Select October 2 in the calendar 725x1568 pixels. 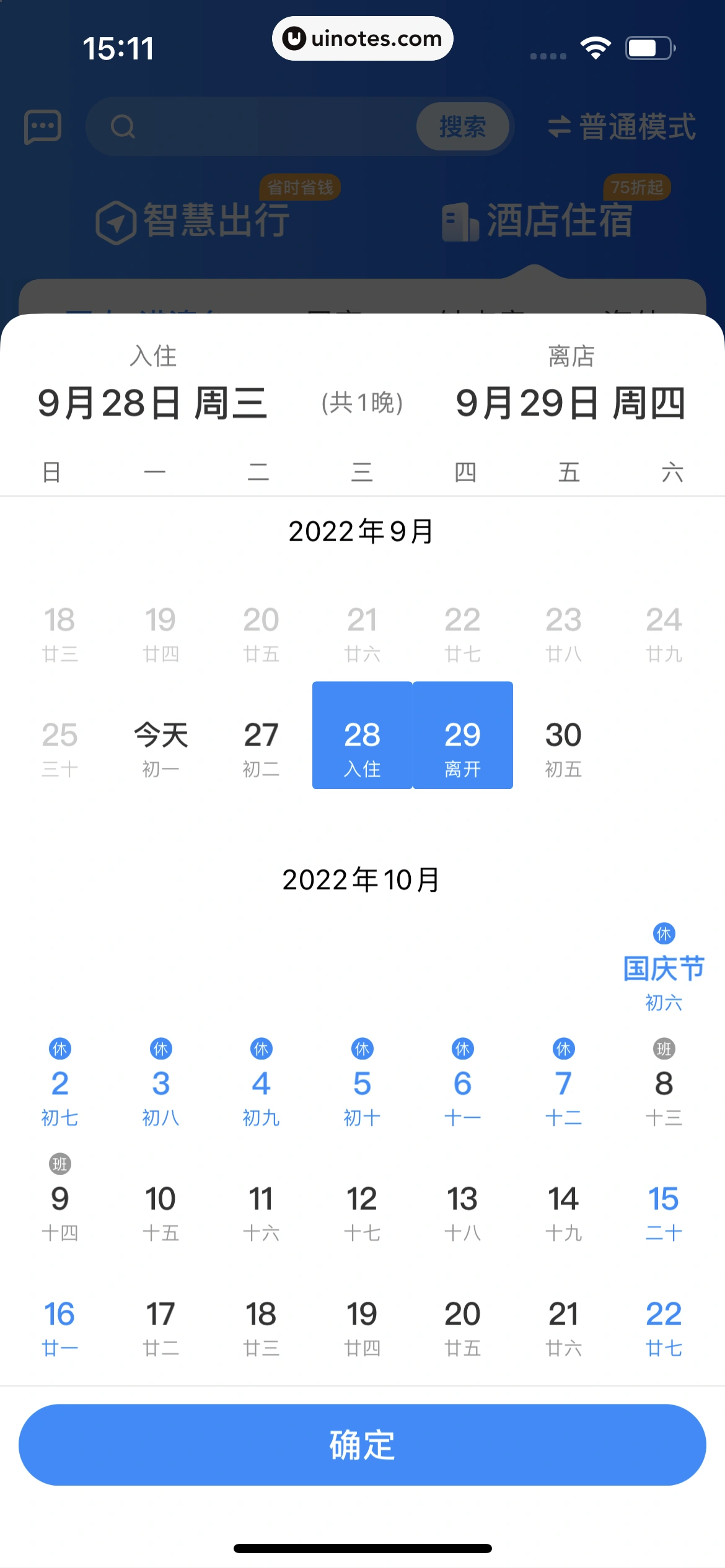(59, 1093)
